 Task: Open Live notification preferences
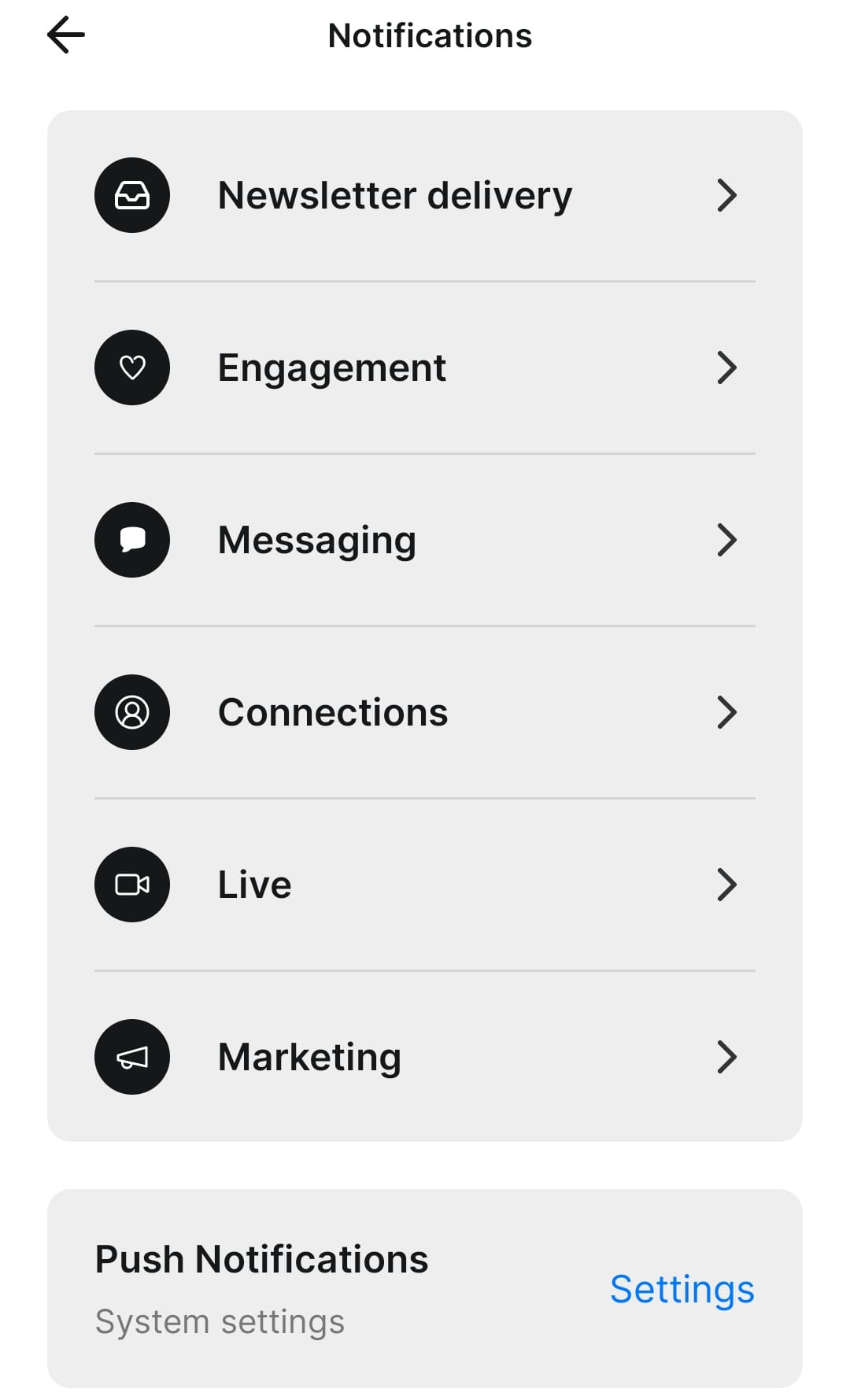pos(425,885)
